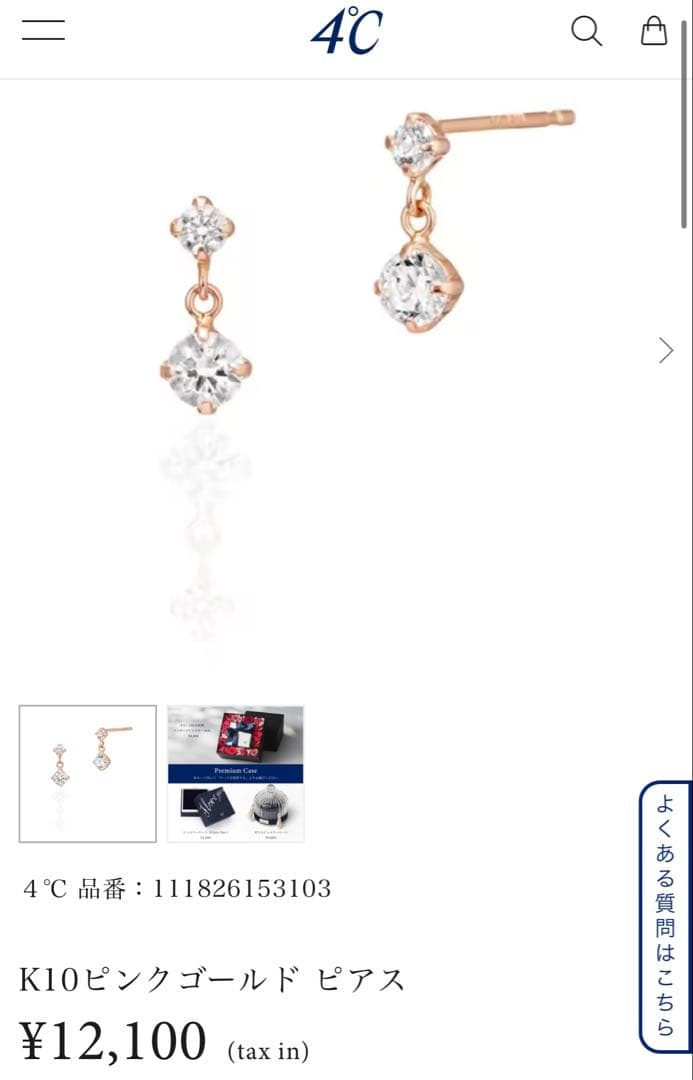Show next product image with the arrow

click(x=666, y=350)
